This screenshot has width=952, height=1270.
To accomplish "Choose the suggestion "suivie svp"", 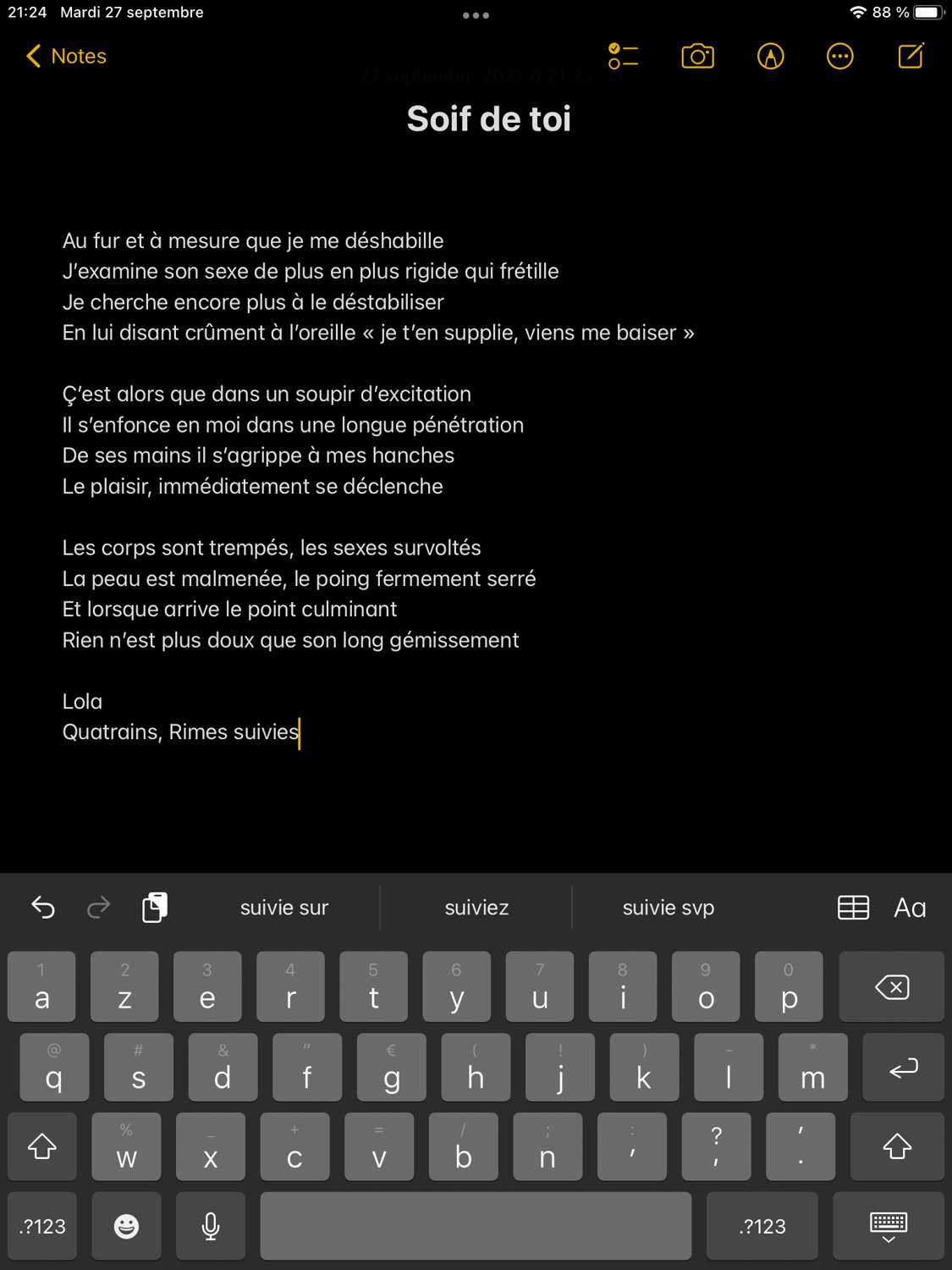I will (668, 908).
